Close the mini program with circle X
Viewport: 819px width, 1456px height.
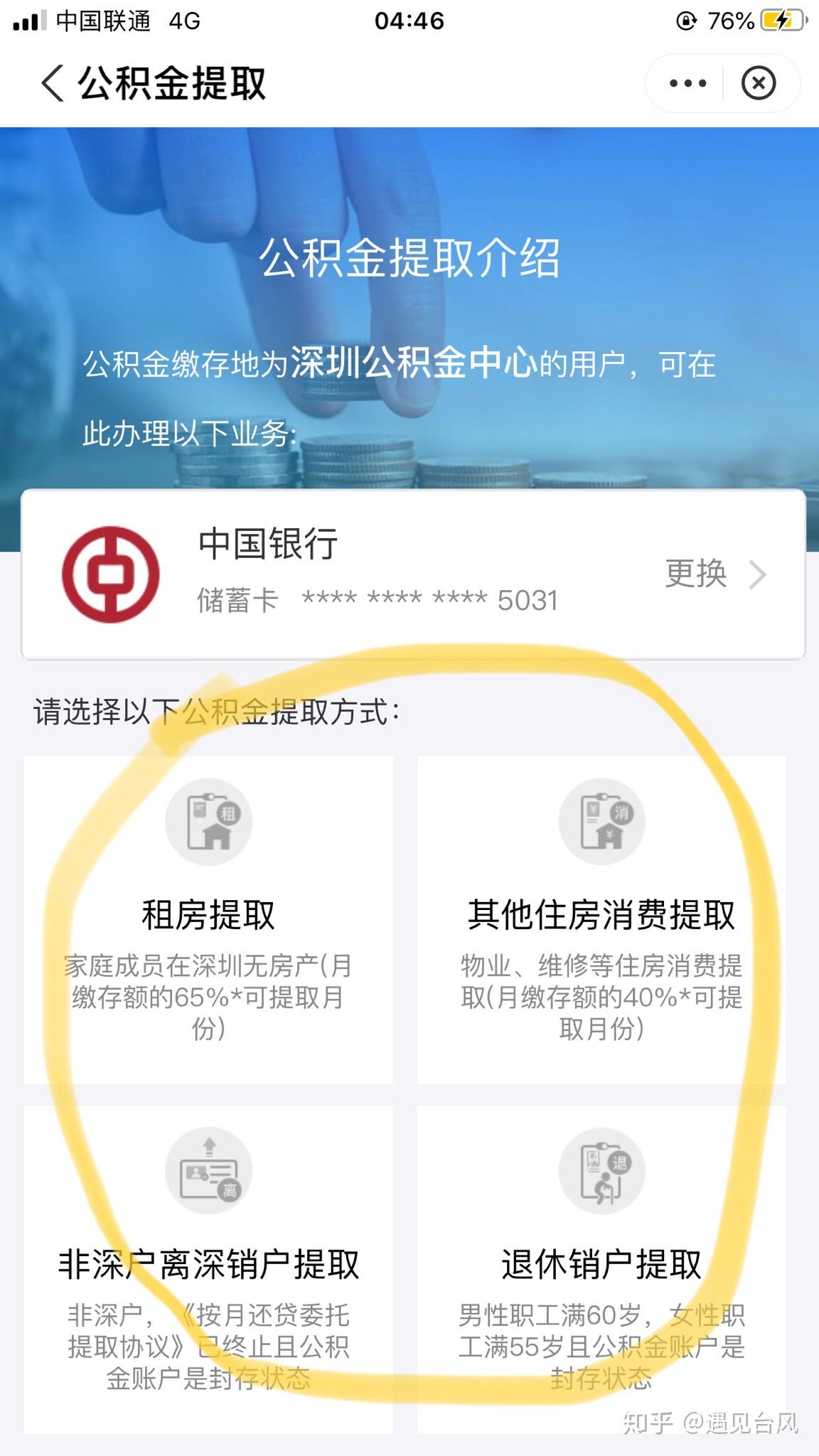[759, 83]
